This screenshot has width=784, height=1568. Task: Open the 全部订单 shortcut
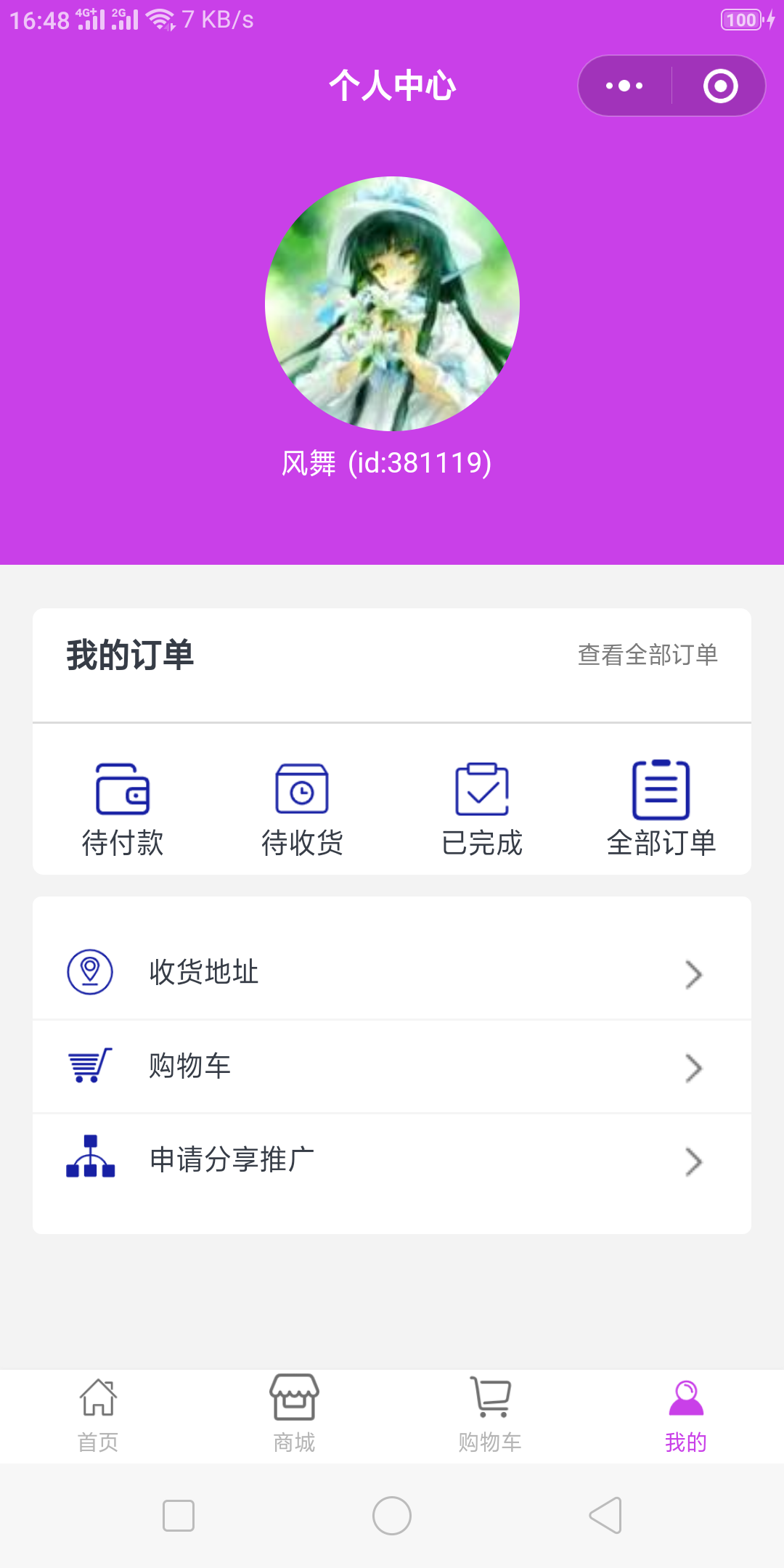pos(661,809)
